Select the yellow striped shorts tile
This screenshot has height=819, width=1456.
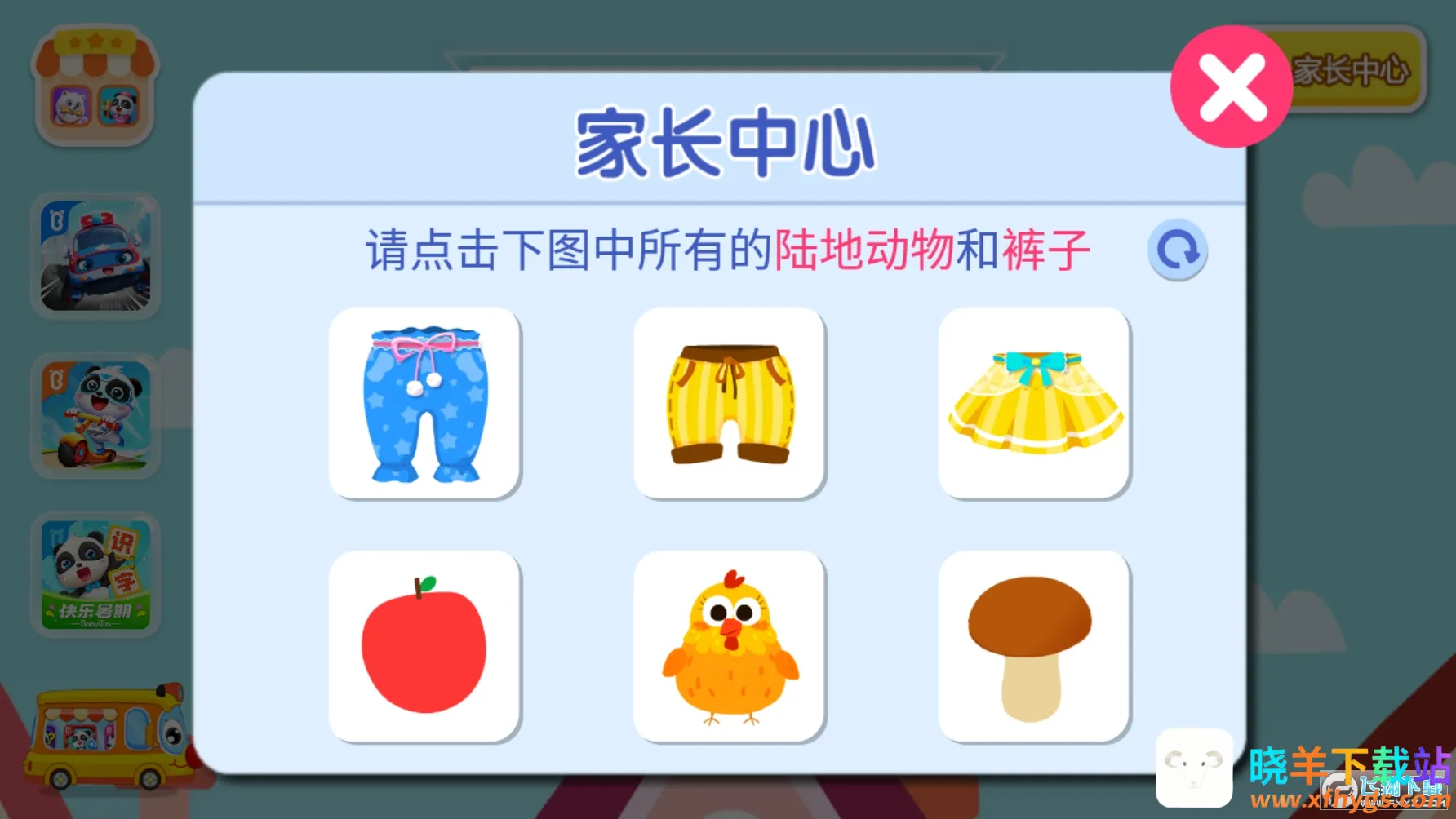tap(729, 403)
